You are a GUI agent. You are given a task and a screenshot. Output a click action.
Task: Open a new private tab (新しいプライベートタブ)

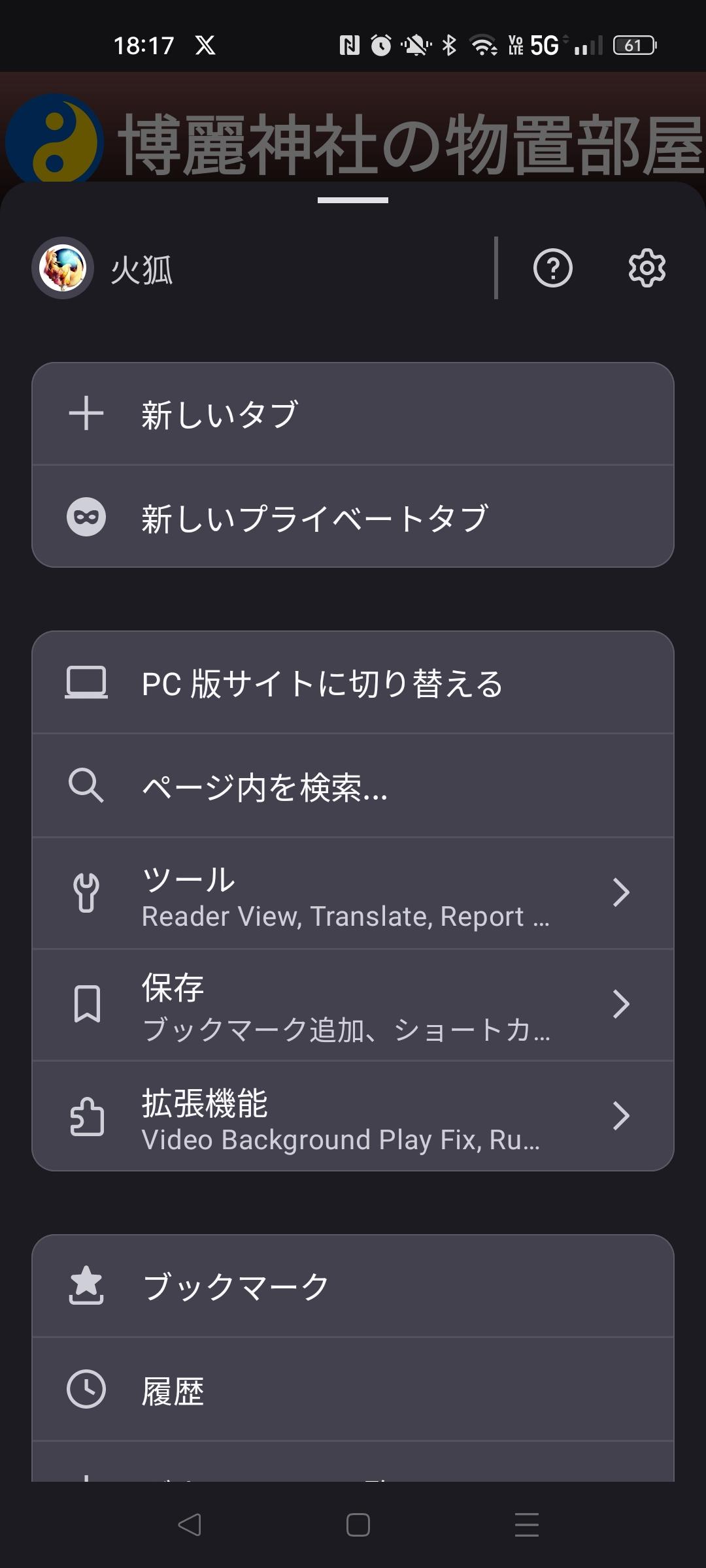tap(353, 517)
